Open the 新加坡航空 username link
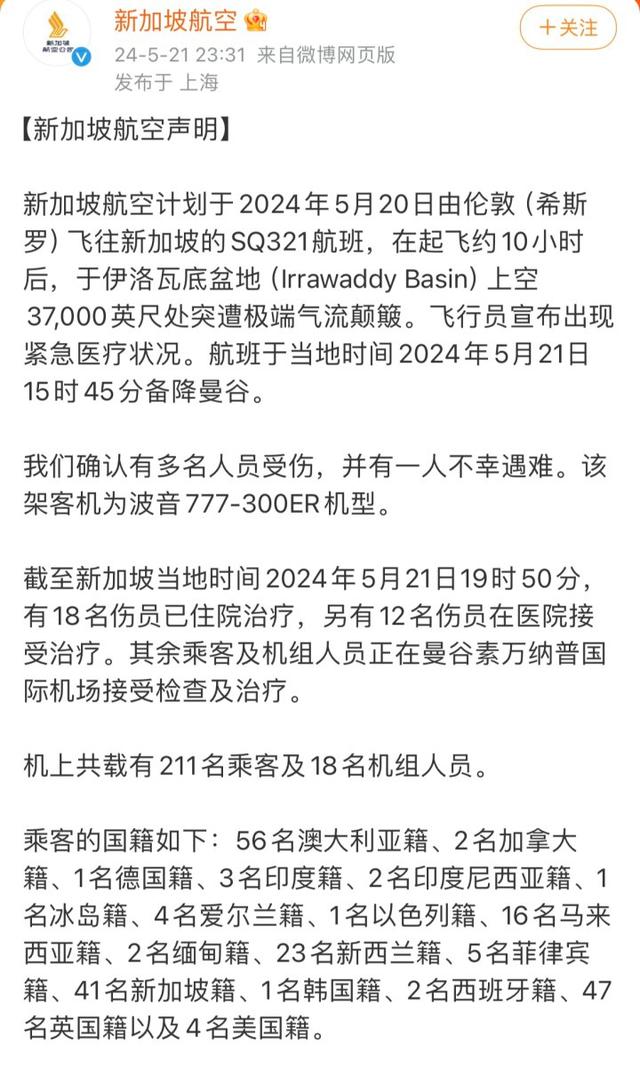Viewport: 640px width, 1068px height. pos(172,20)
